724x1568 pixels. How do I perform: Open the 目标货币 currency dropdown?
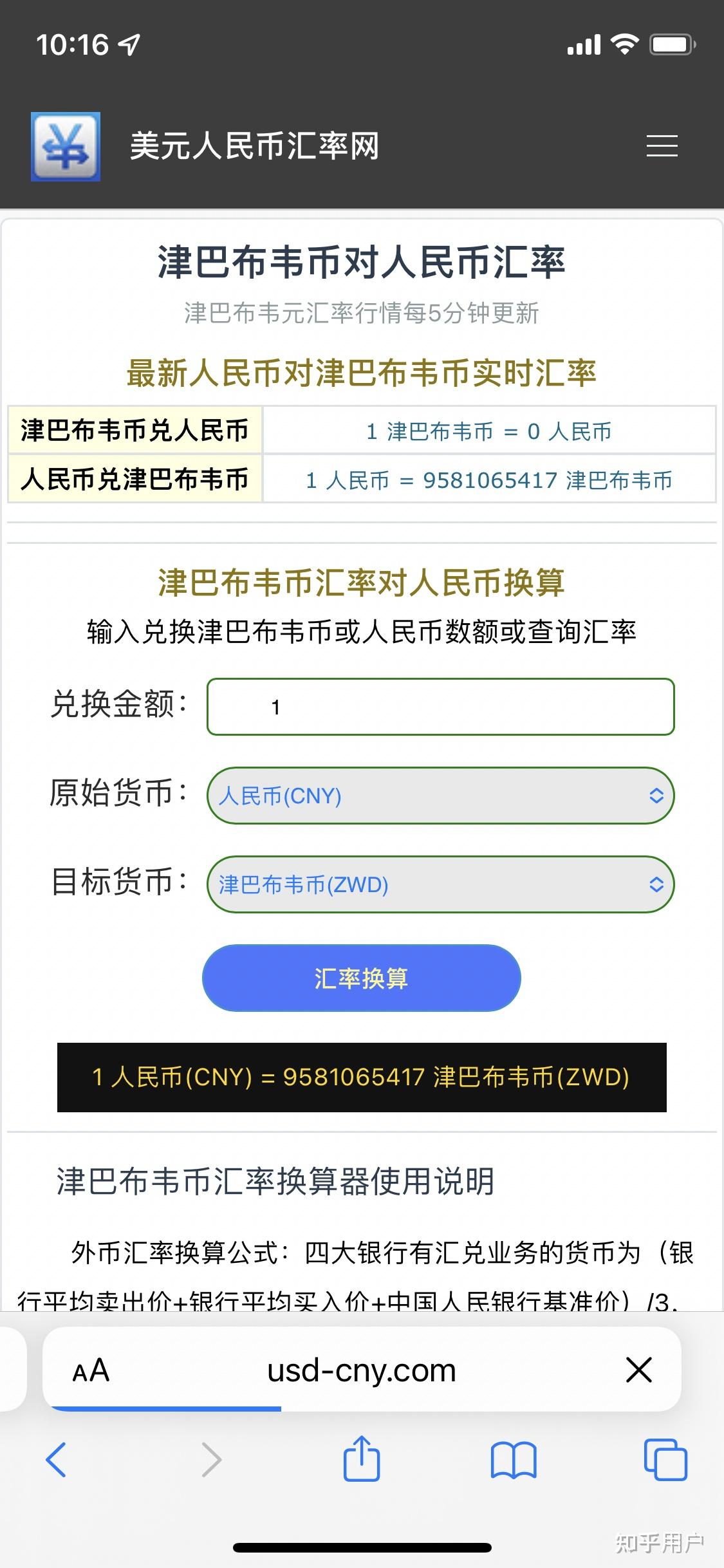click(440, 885)
